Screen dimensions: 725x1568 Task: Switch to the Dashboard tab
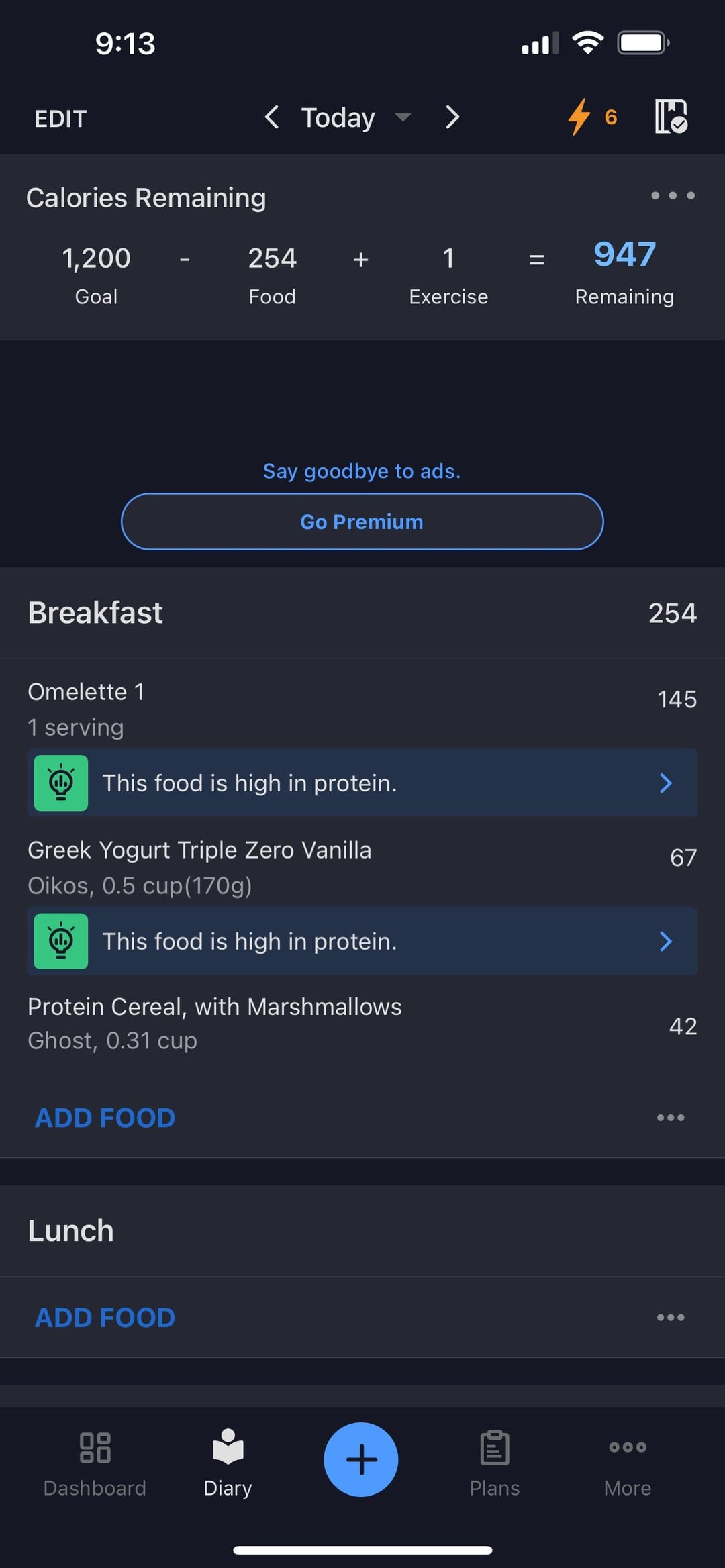pyautogui.click(x=95, y=1464)
